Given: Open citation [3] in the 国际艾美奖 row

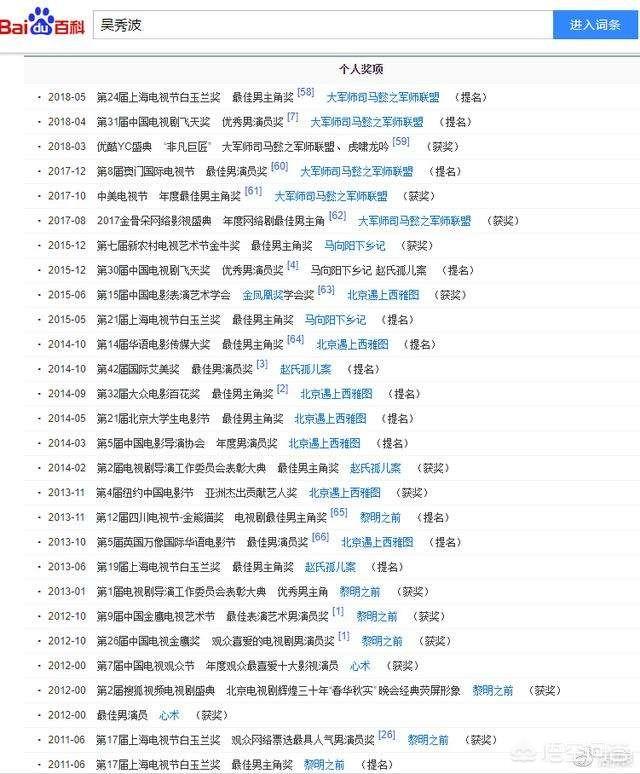Looking at the screenshot, I should 262,364.
